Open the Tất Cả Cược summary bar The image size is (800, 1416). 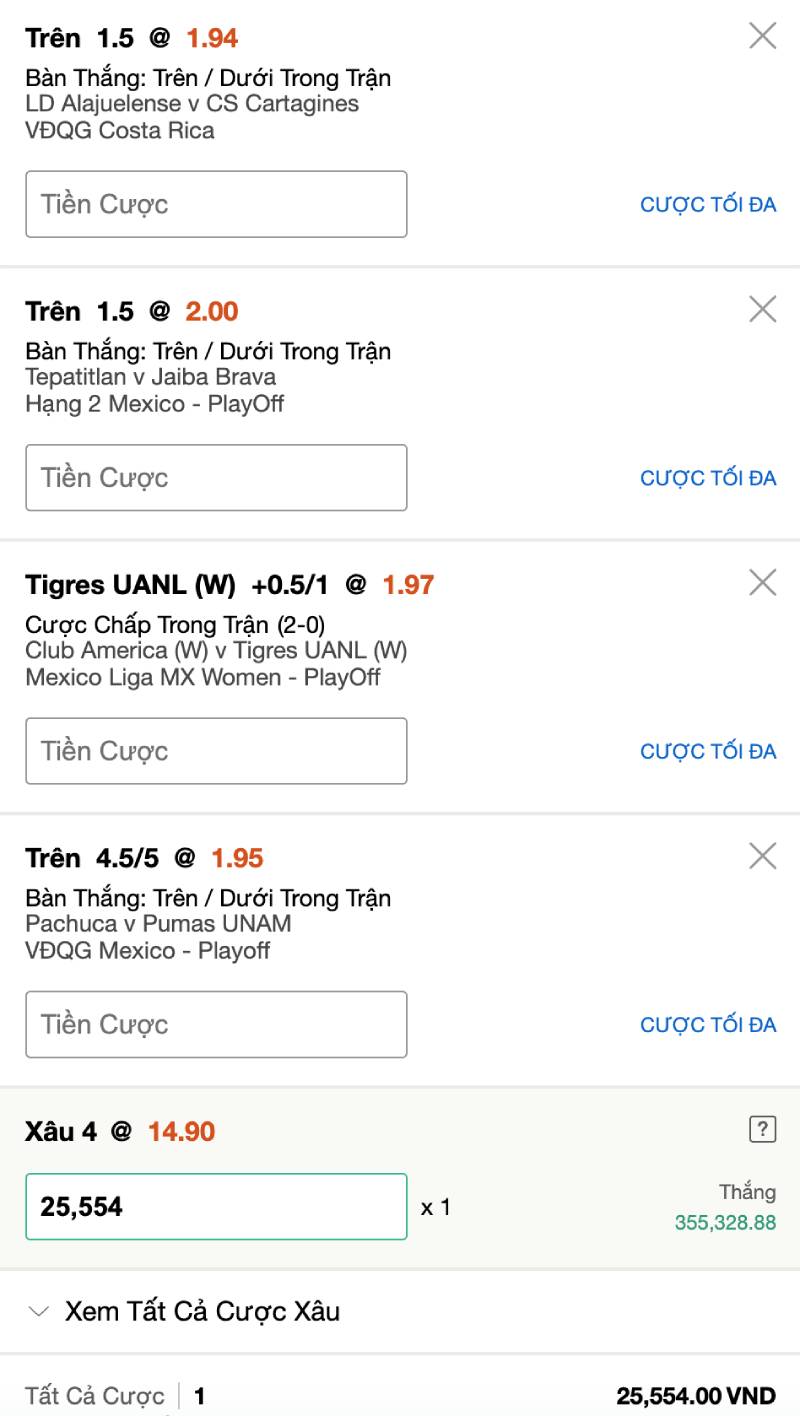coord(400,1394)
